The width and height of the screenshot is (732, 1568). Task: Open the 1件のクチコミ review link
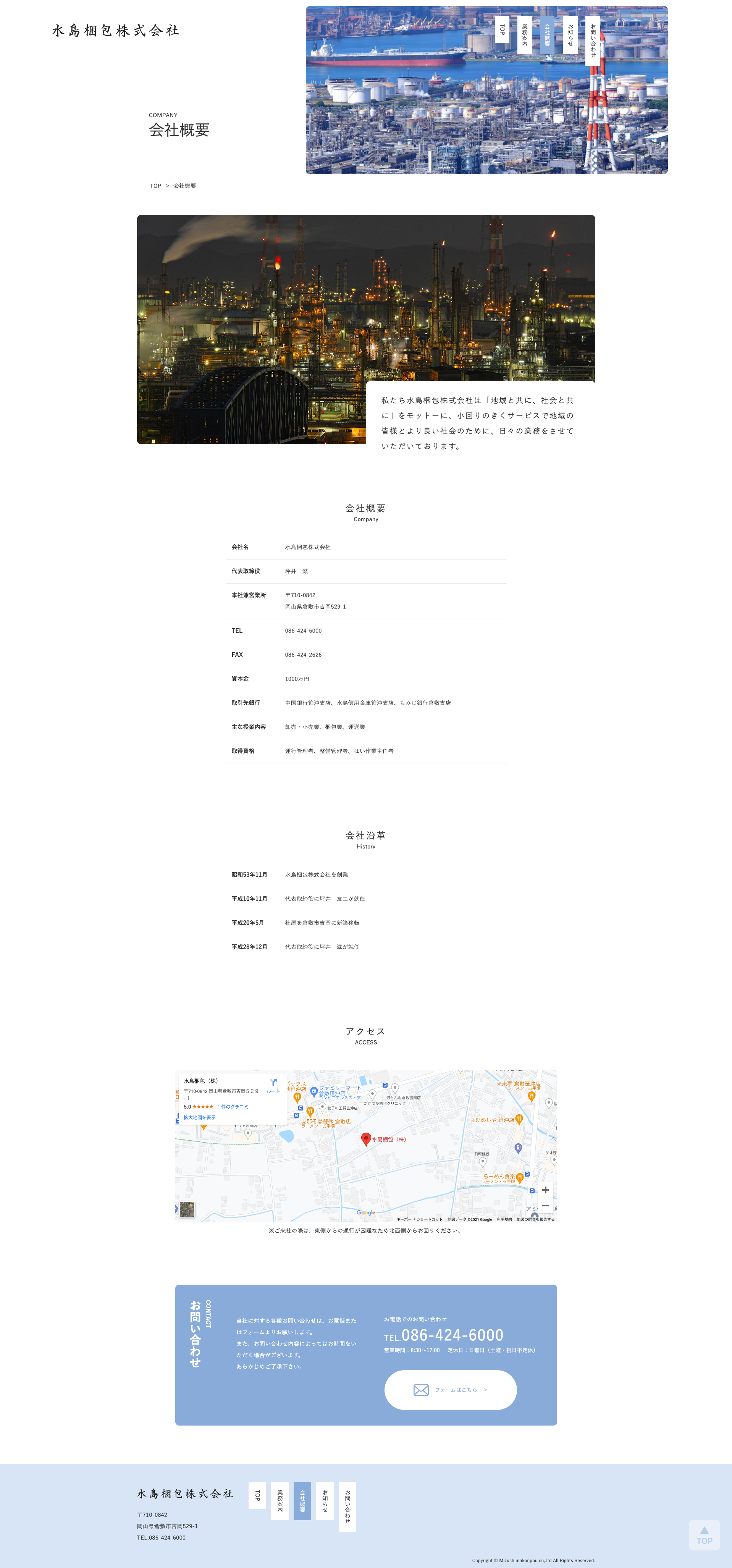[x=233, y=1107]
